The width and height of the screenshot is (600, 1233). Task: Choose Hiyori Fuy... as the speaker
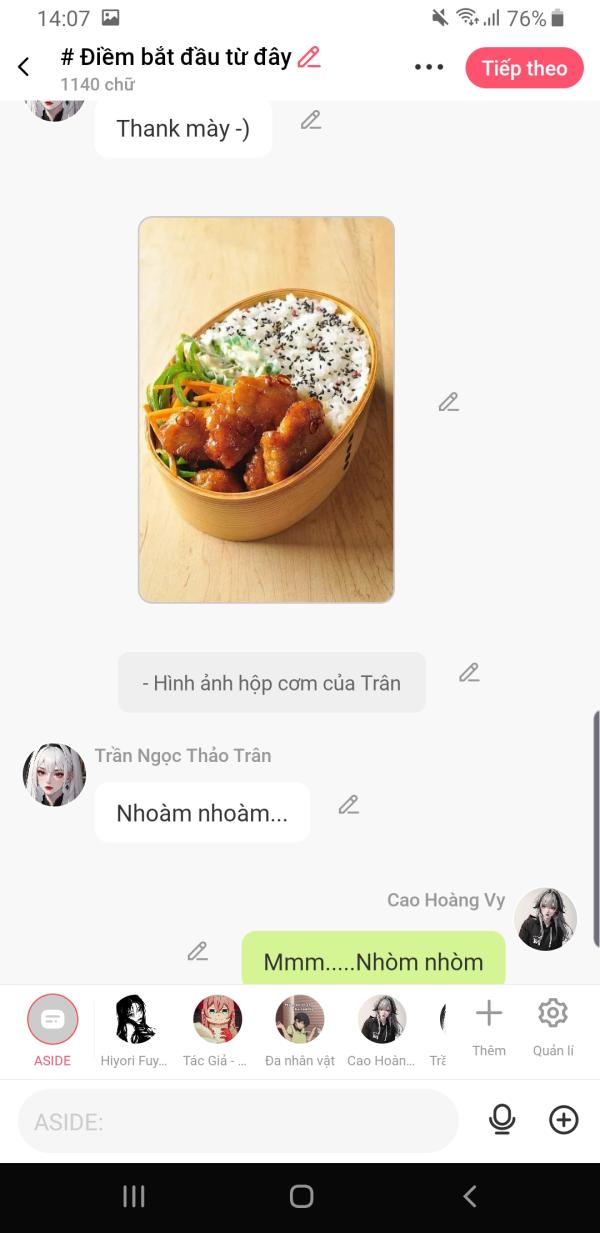coord(134,1030)
